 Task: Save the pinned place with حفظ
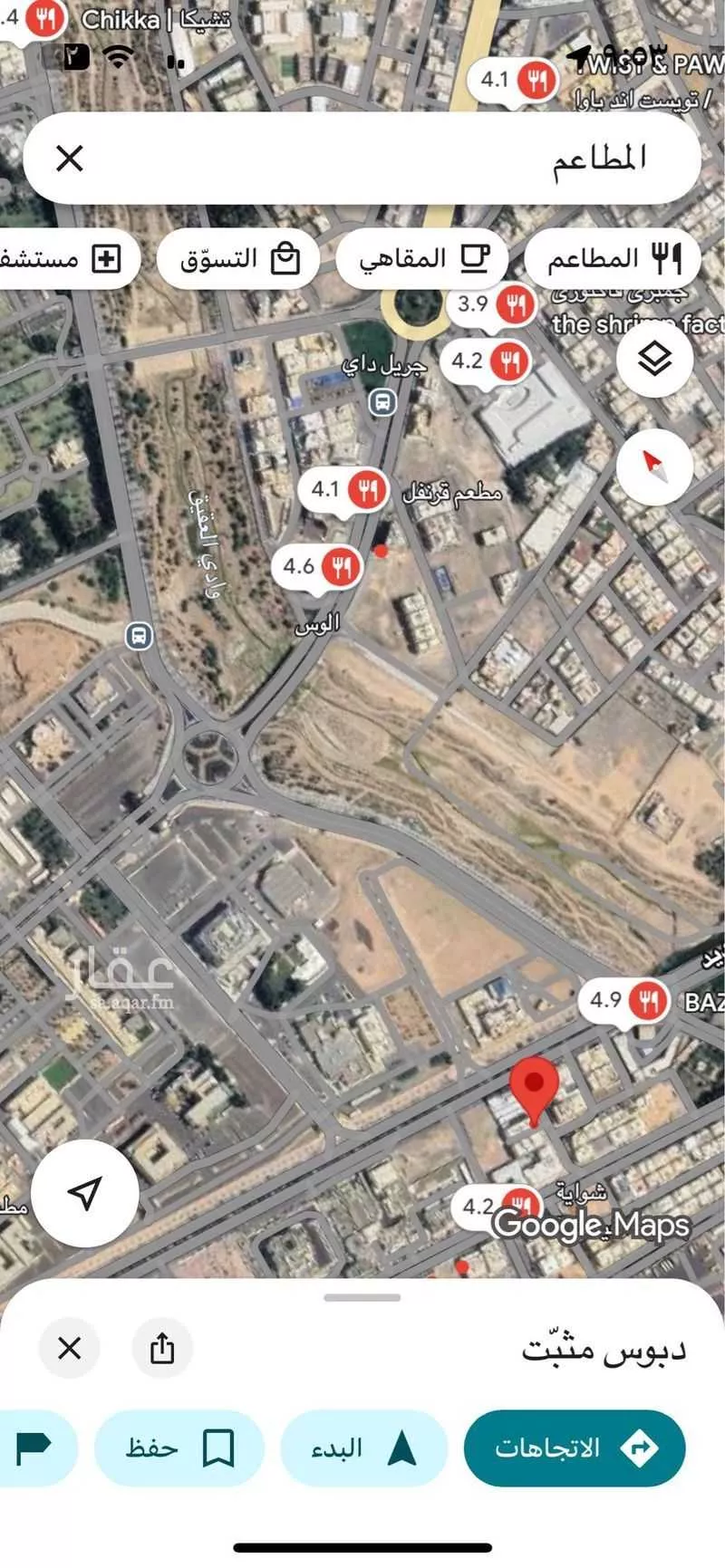[179, 1448]
